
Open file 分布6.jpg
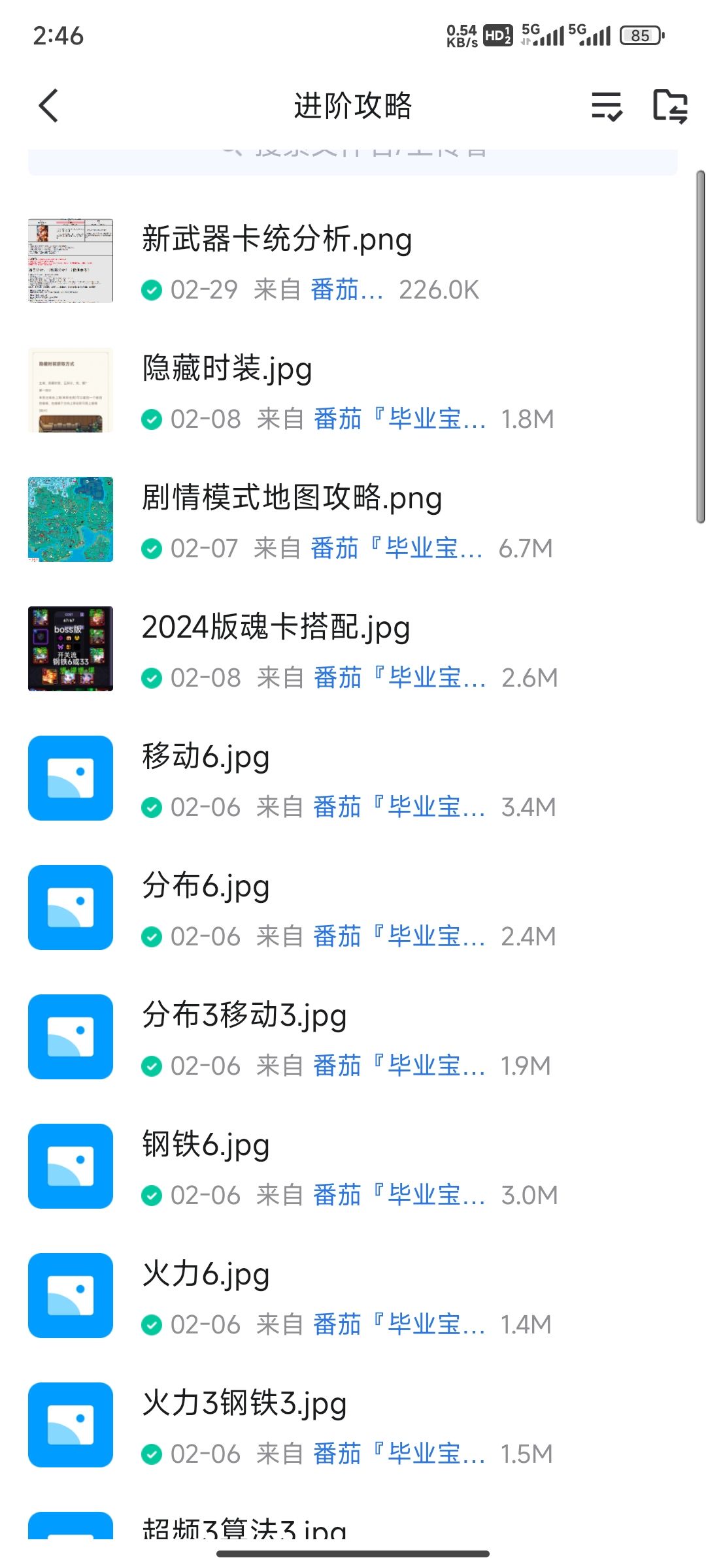coord(206,886)
